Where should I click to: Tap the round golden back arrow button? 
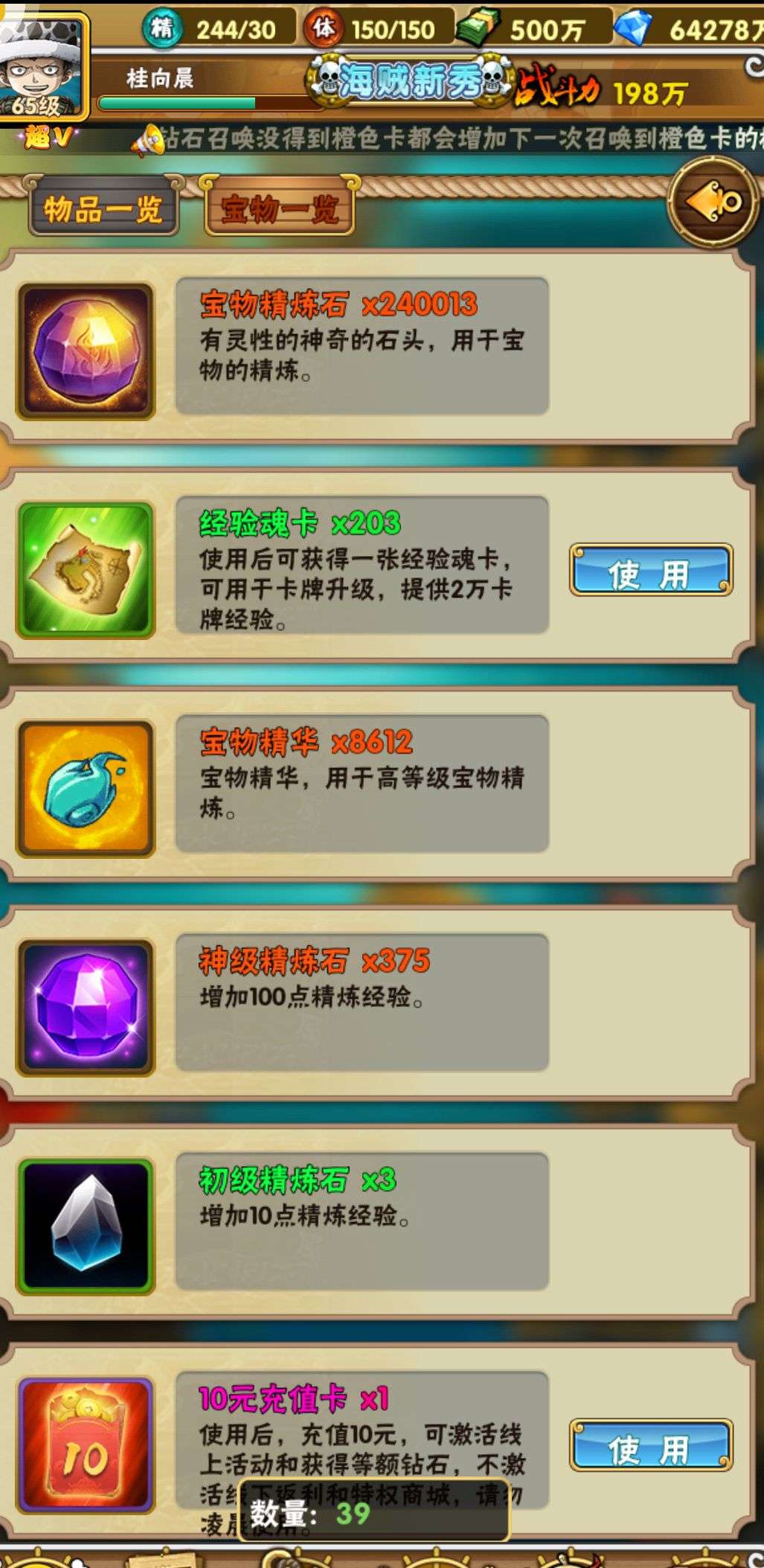pyautogui.click(x=713, y=202)
